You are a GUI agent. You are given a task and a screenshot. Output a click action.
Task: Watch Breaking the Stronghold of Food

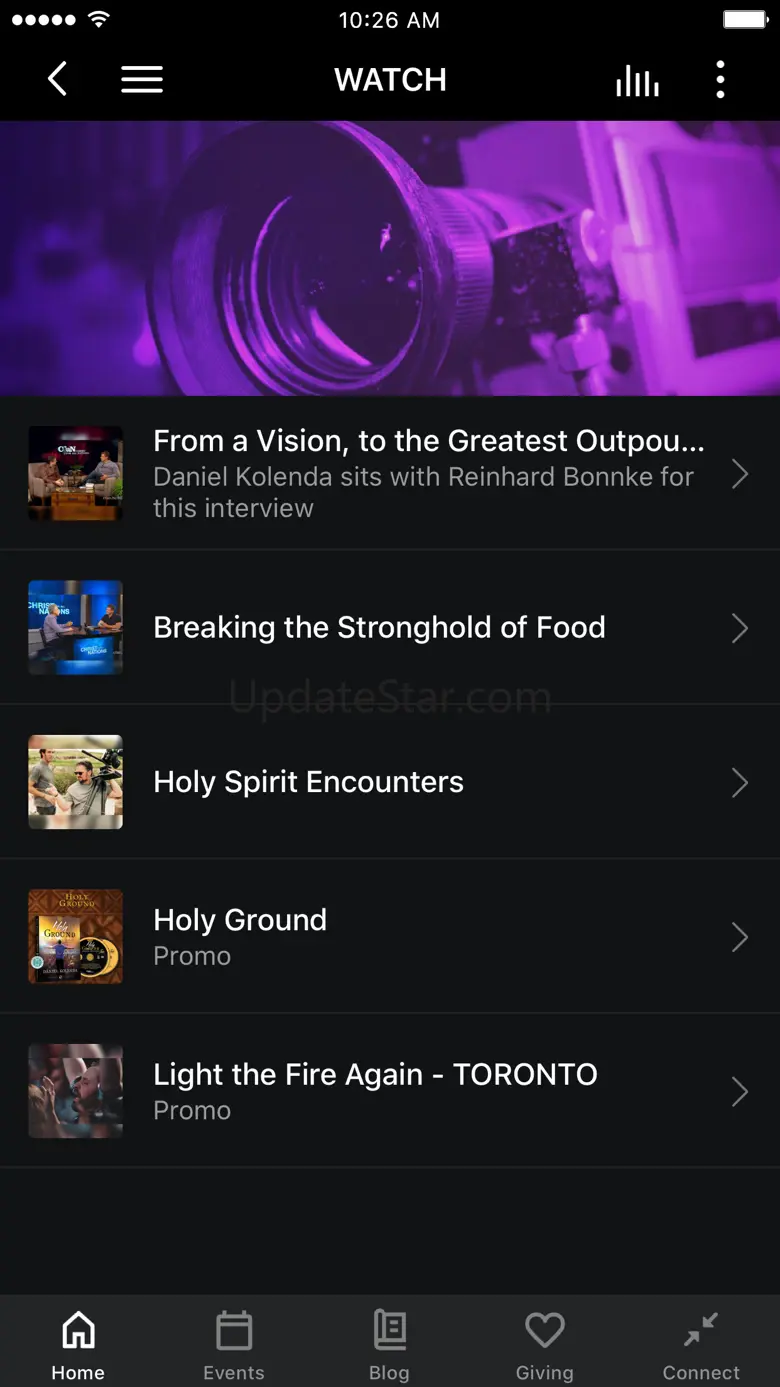coord(390,628)
